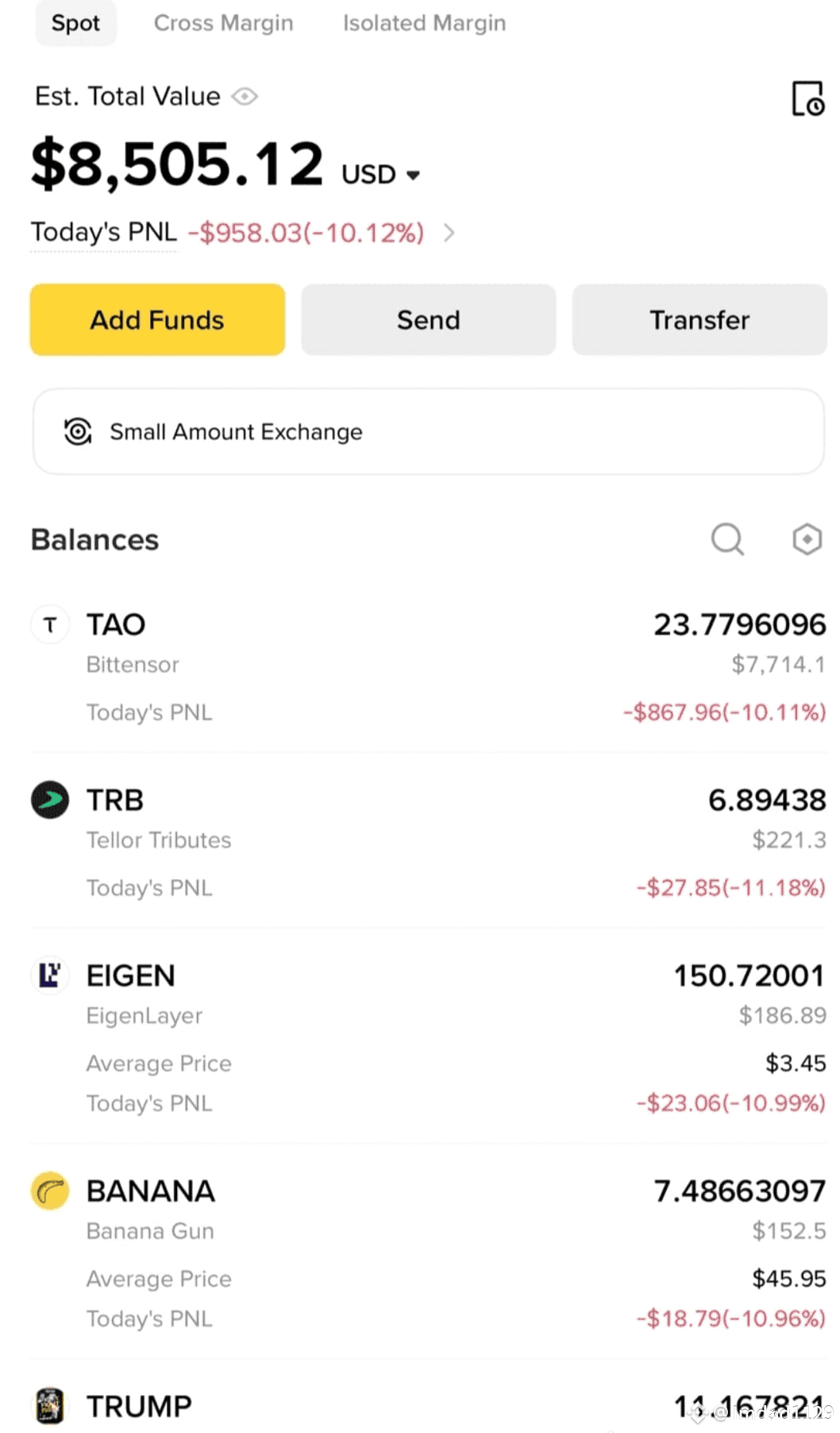Open Transfer to move assets

click(x=699, y=319)
